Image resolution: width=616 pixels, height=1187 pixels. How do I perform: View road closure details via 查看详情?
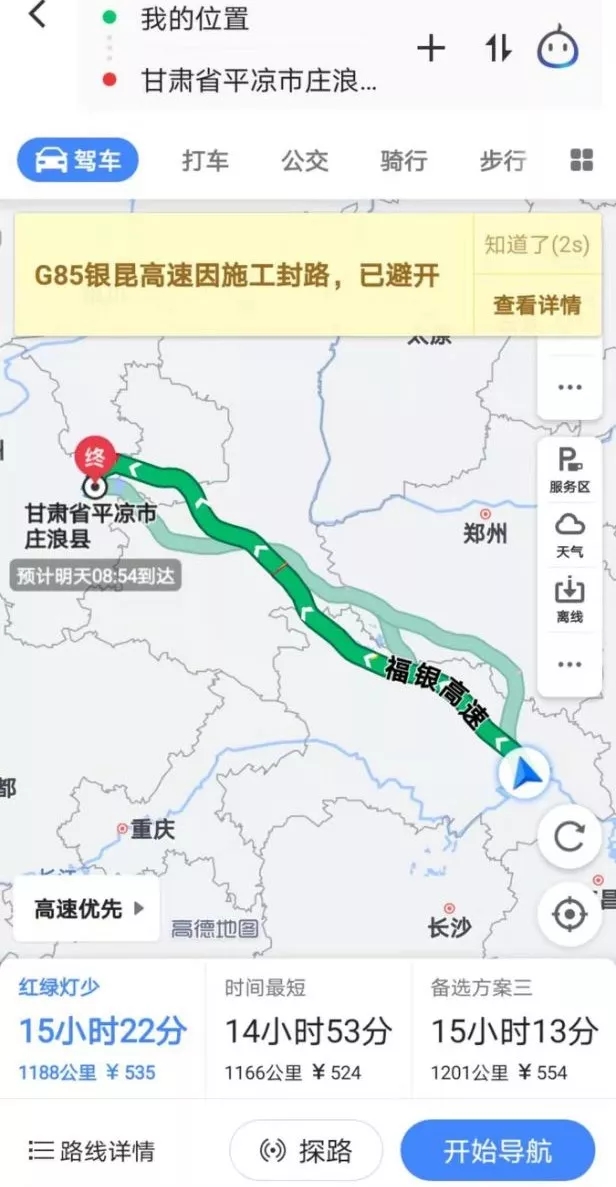(x=537, y=304)
